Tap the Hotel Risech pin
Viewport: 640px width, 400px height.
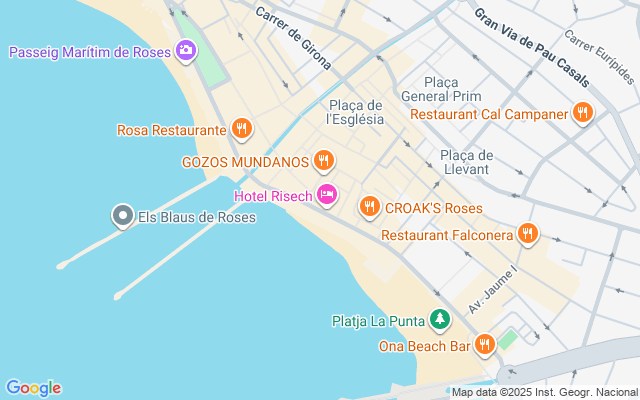point(326,193)
